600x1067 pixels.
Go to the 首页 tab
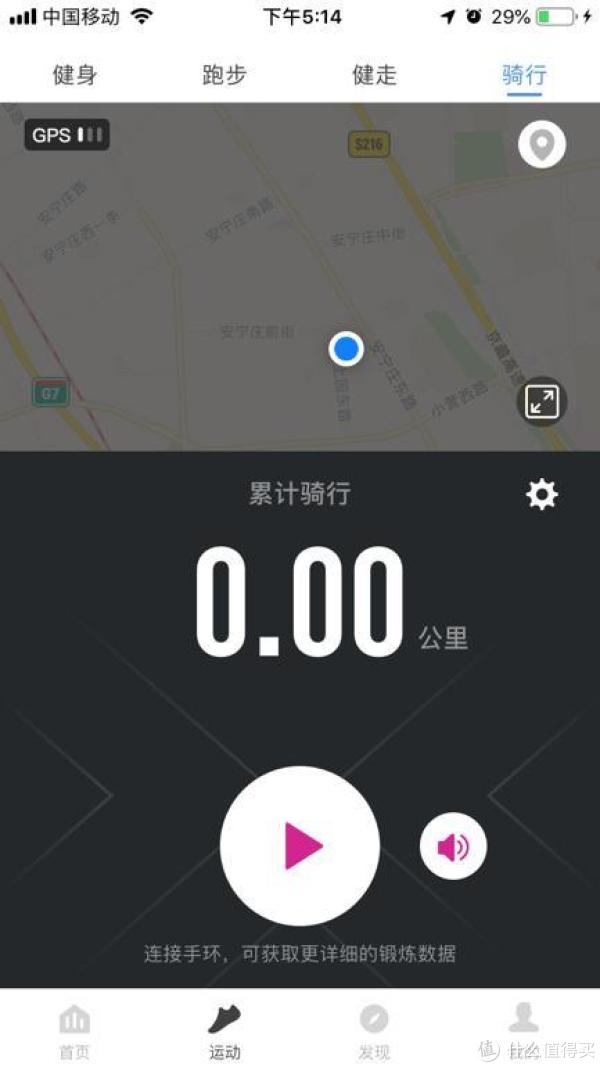click(75, 1030)
